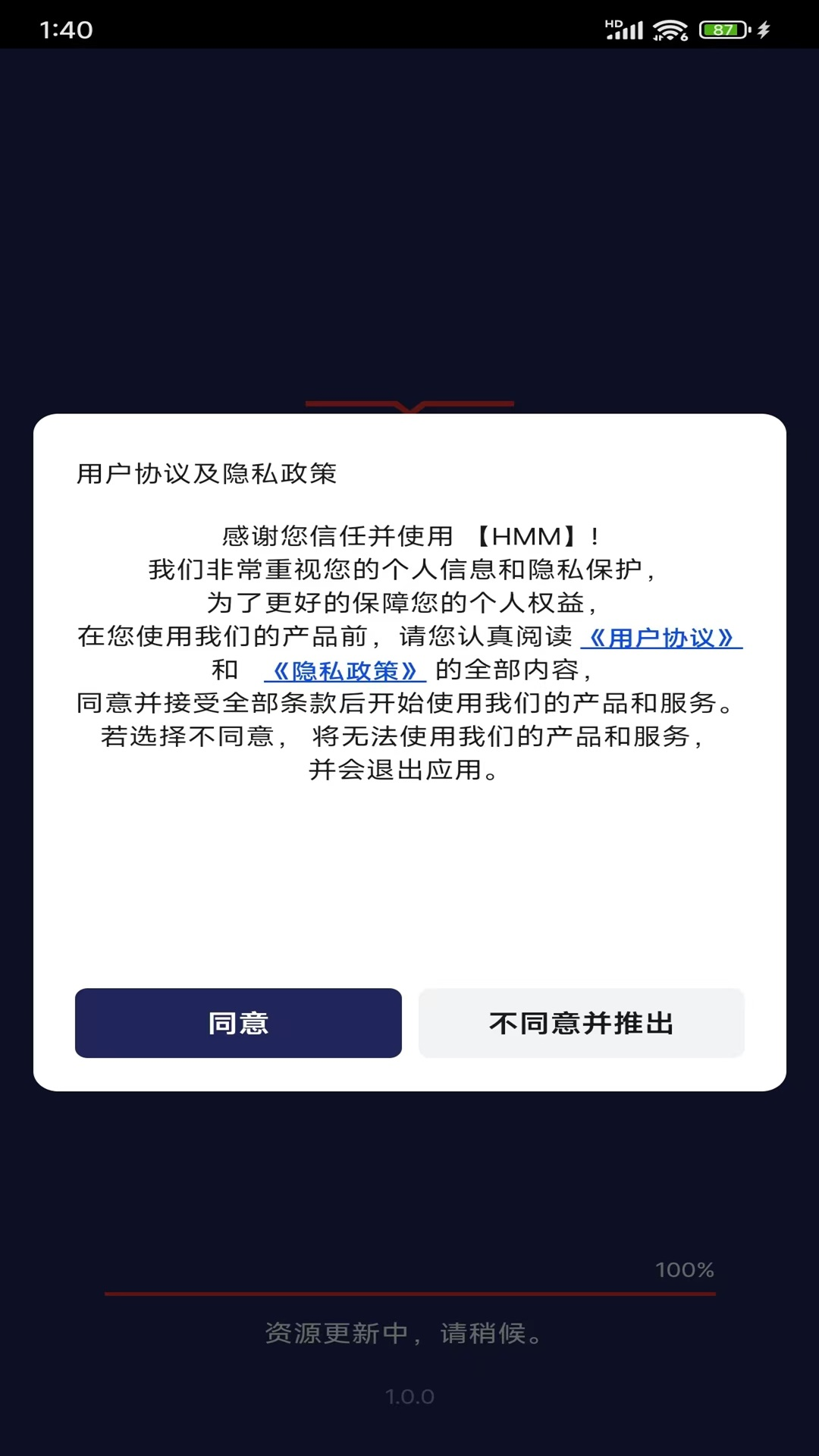Tap the 同意 button to accept
The image size is (819, 1456).
tap(237, 1023)
